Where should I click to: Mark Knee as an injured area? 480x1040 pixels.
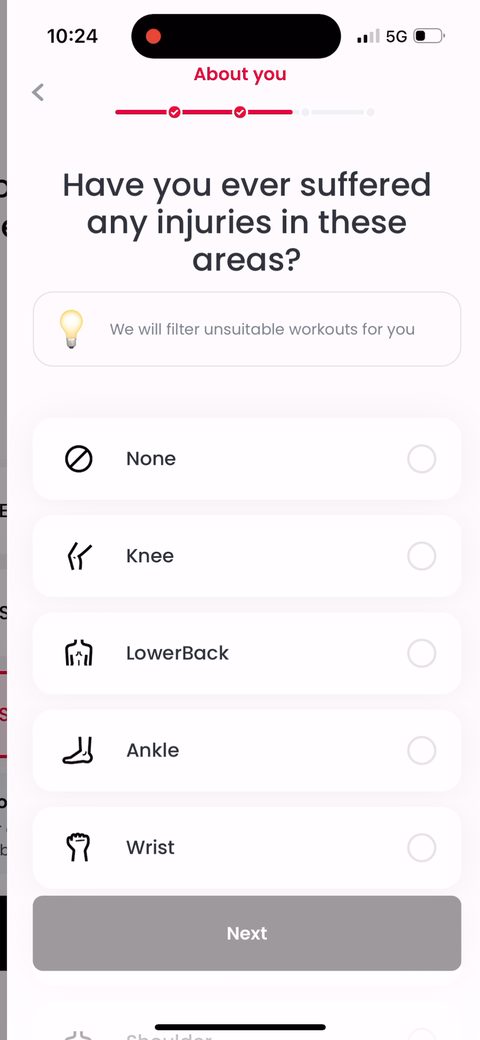[247, 556]
